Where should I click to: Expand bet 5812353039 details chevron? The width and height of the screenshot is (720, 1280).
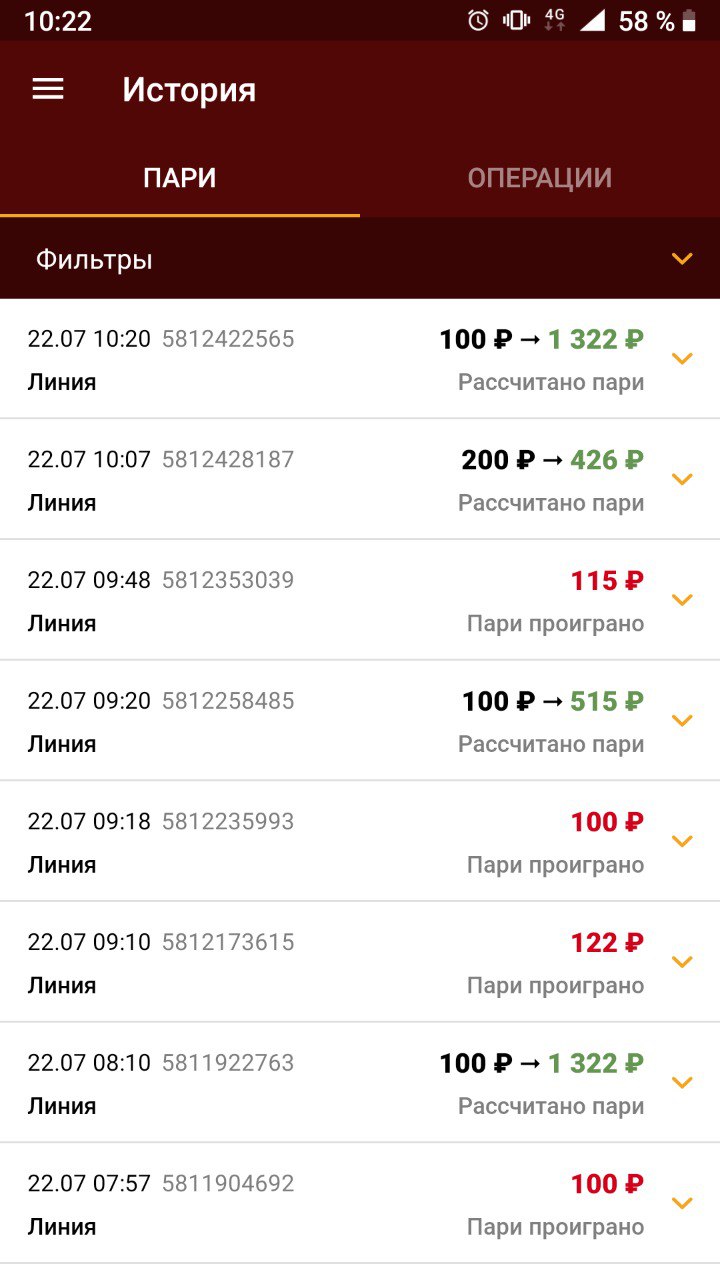(x=682, y=600)
